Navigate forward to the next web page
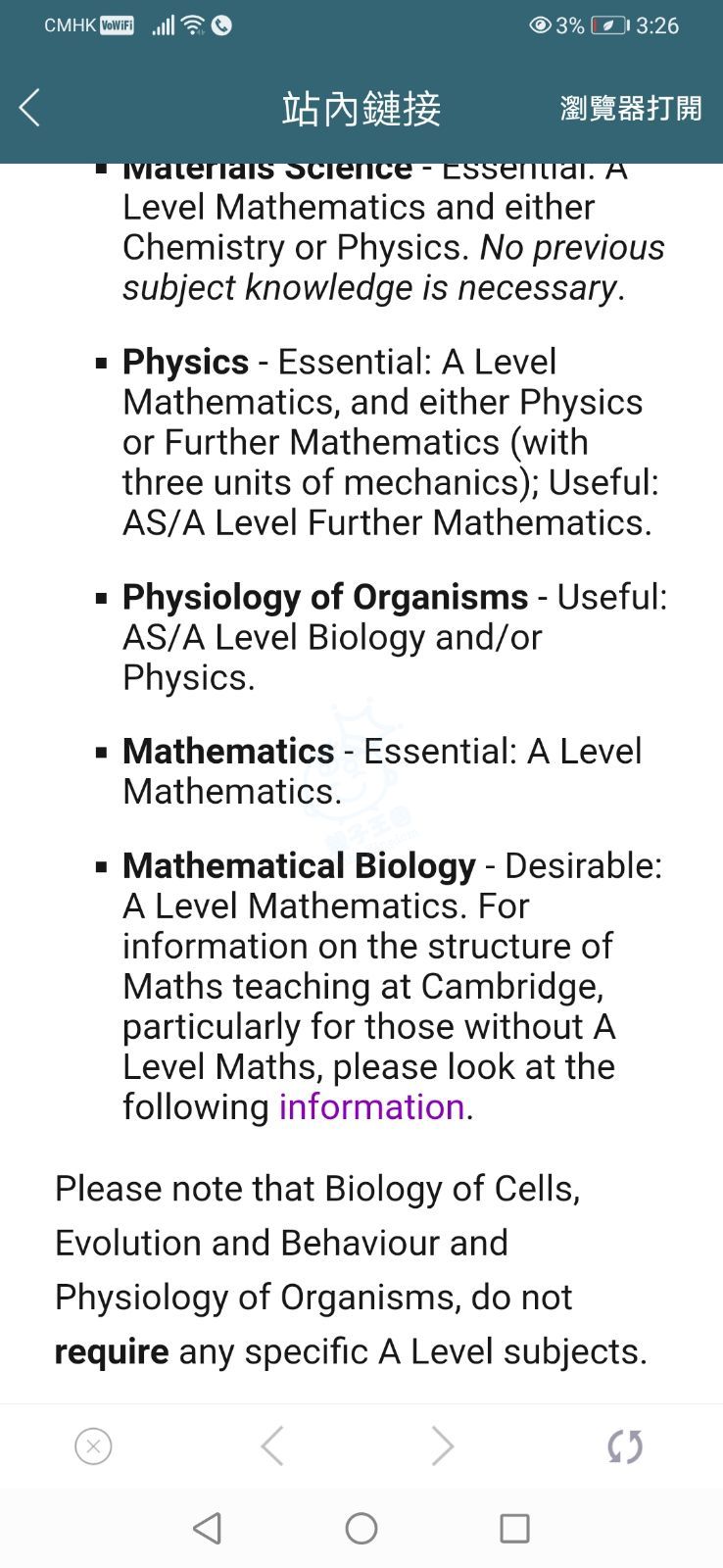The image size is (723, 1568). click(443, 1445)
